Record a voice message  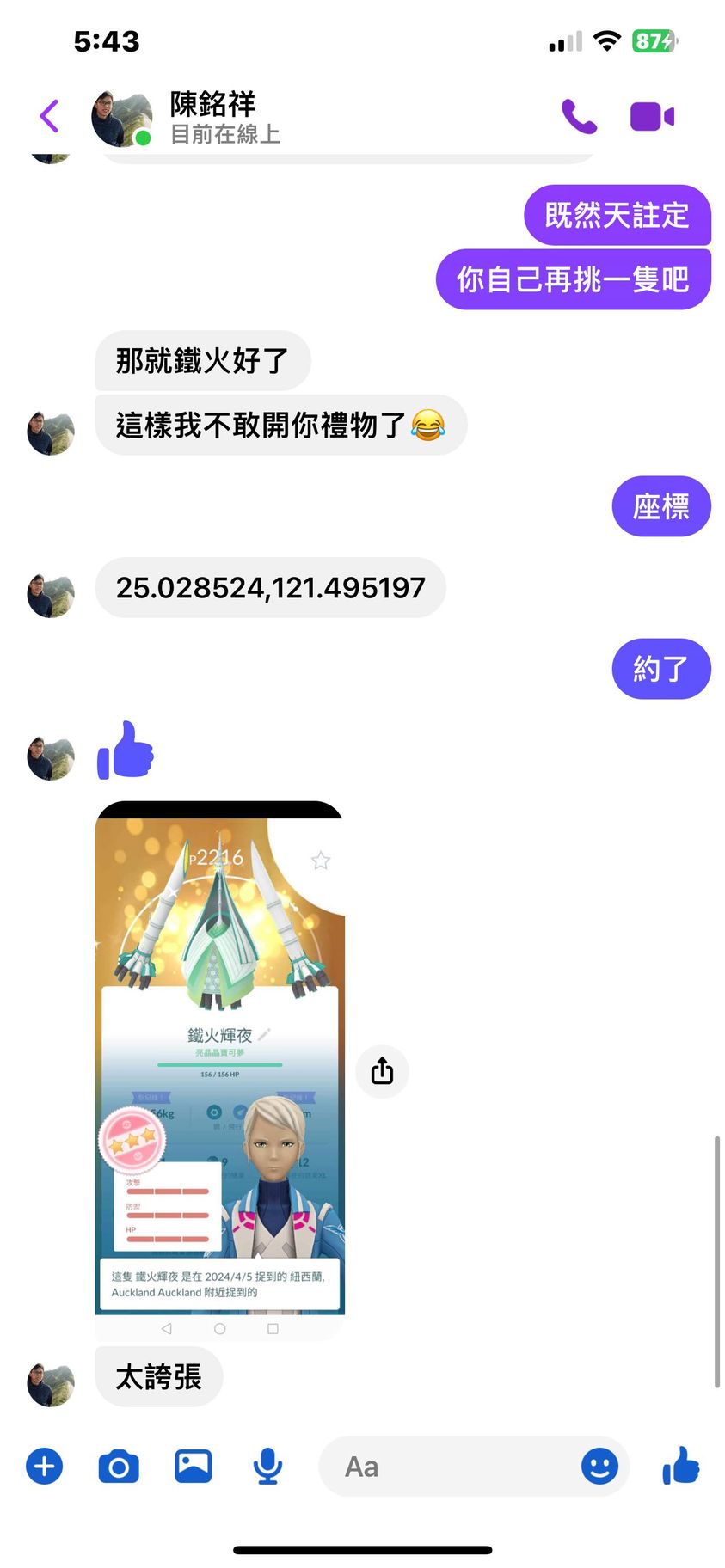(267, 1467)
